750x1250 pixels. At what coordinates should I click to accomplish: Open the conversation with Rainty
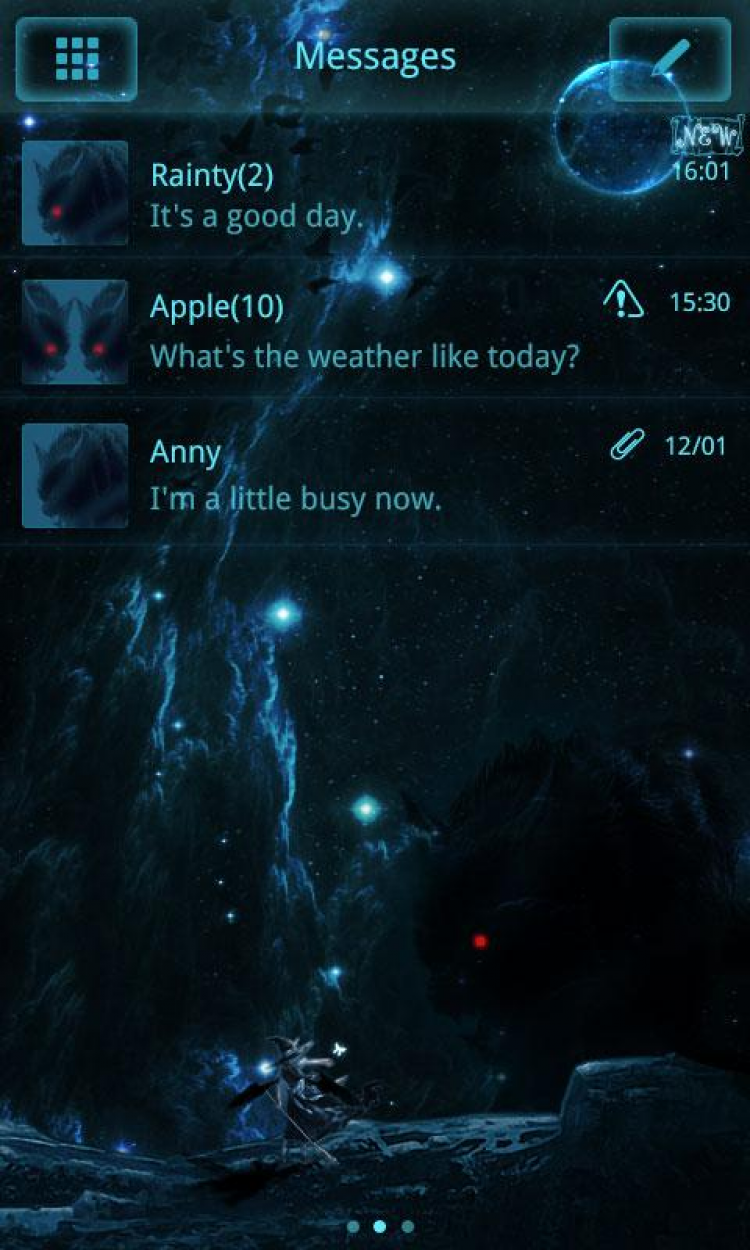coord(400,195)
